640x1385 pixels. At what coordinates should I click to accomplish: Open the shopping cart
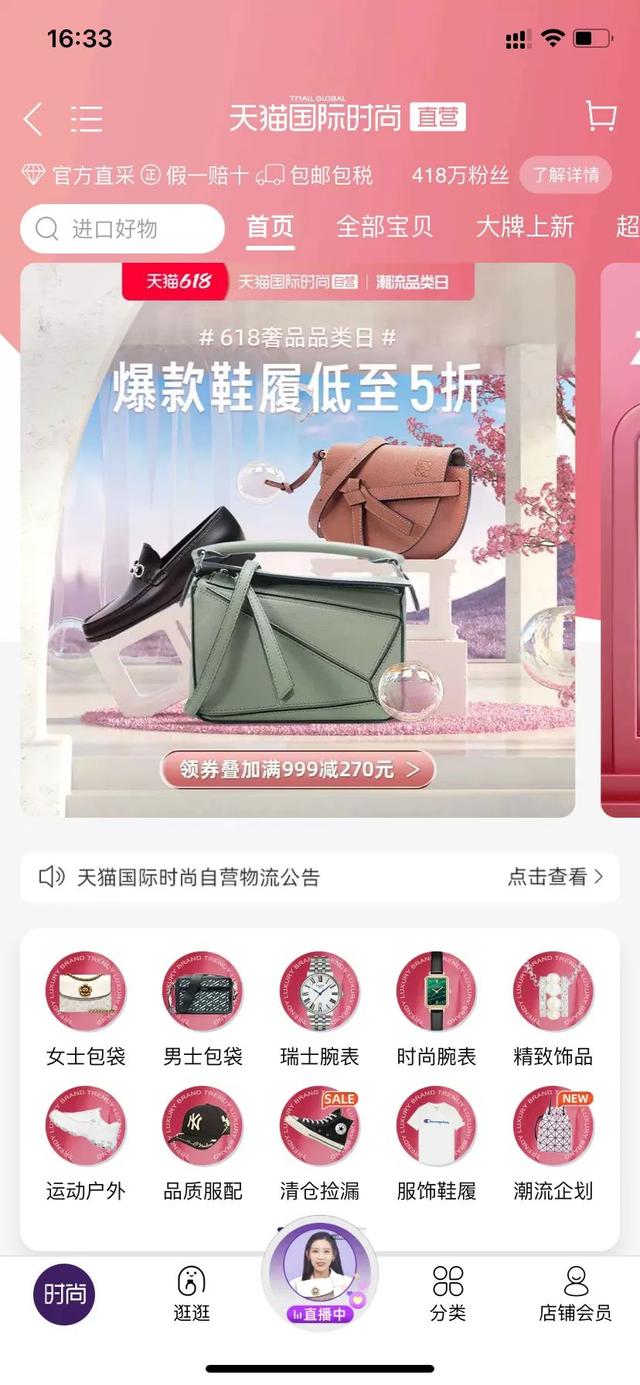[600, 117]
